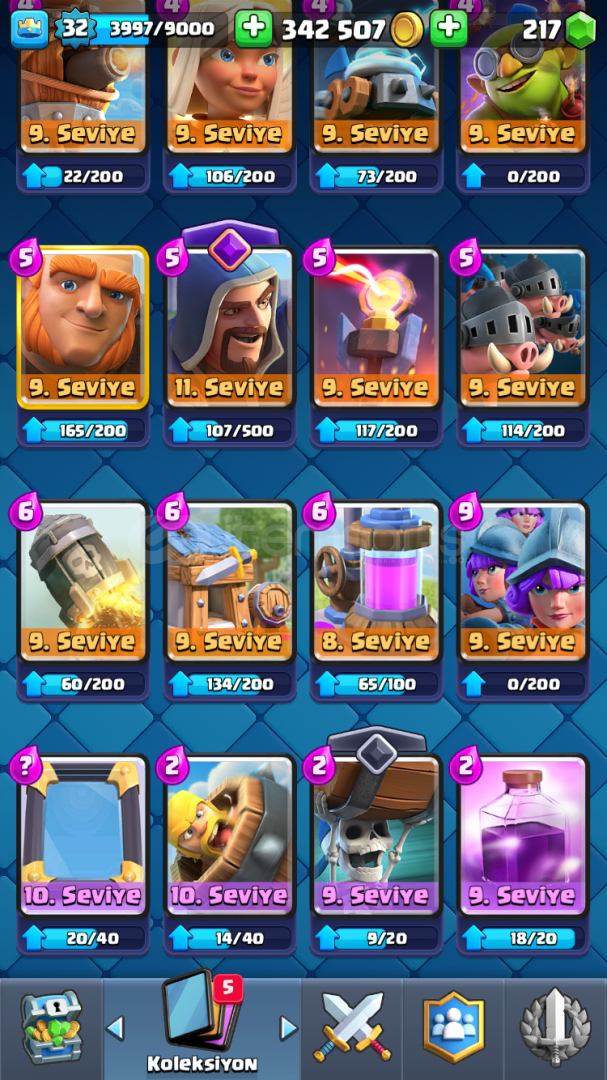The image size is (607, 1080).
Task: Select the Inferno Tower card
Action: (376, 327)
